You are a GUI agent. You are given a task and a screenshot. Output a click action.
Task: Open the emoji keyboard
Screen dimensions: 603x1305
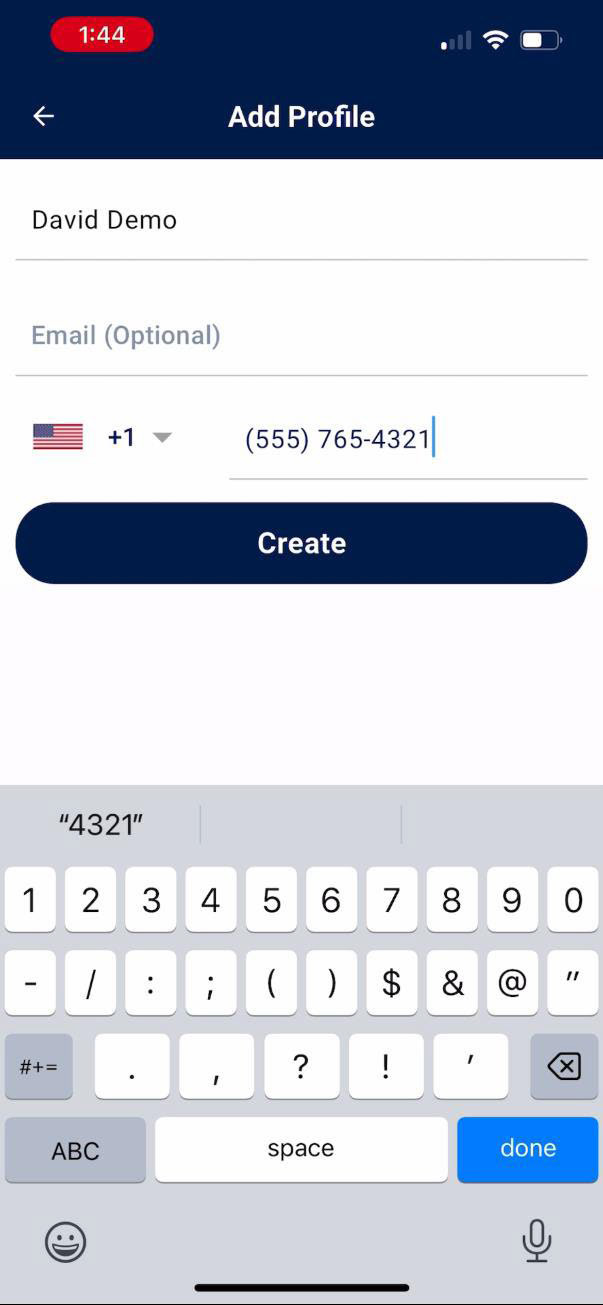(x=66, y=1242)
